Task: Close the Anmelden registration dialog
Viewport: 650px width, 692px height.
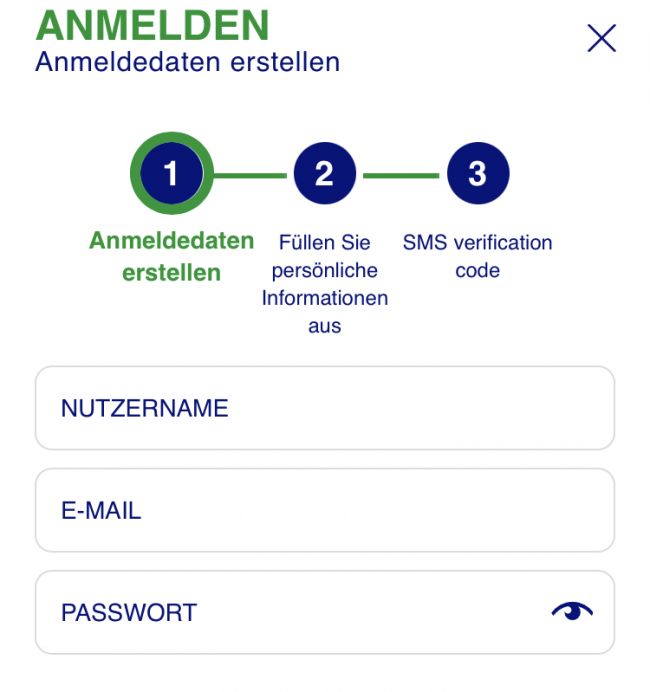Action: [x=601, y=38]
